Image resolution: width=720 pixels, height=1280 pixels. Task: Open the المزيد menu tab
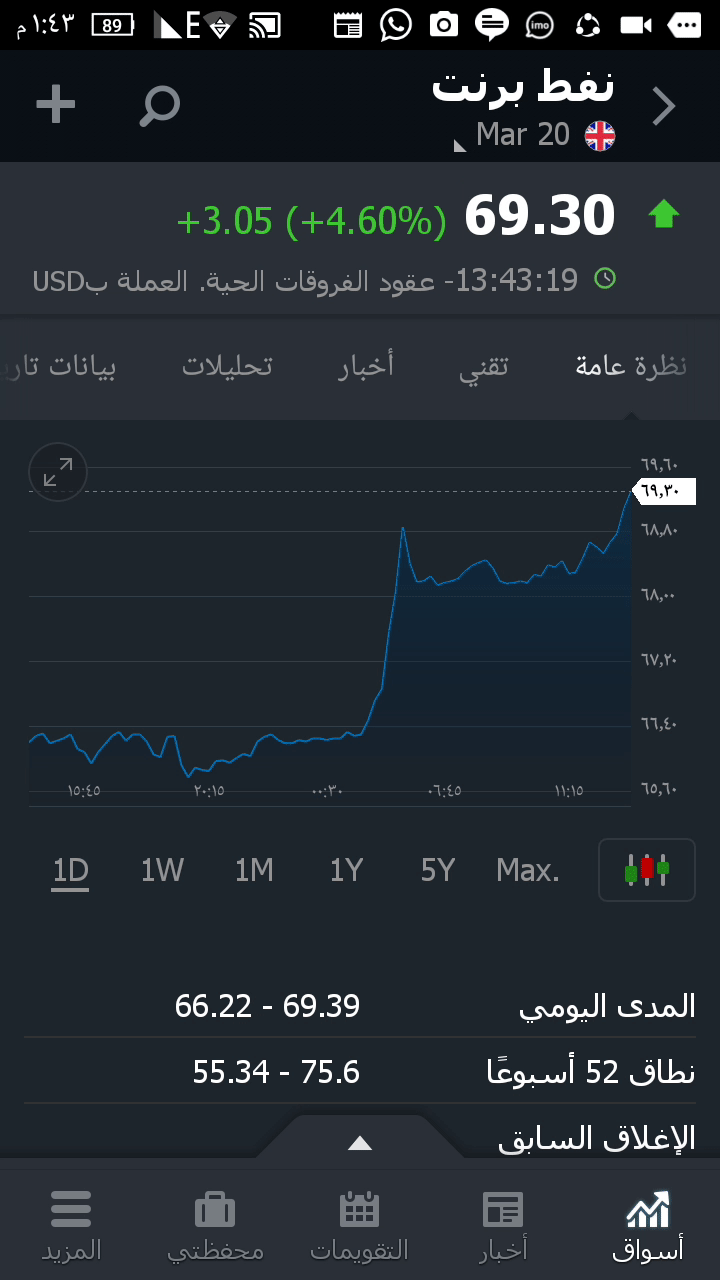click(x=71, y=1225)
